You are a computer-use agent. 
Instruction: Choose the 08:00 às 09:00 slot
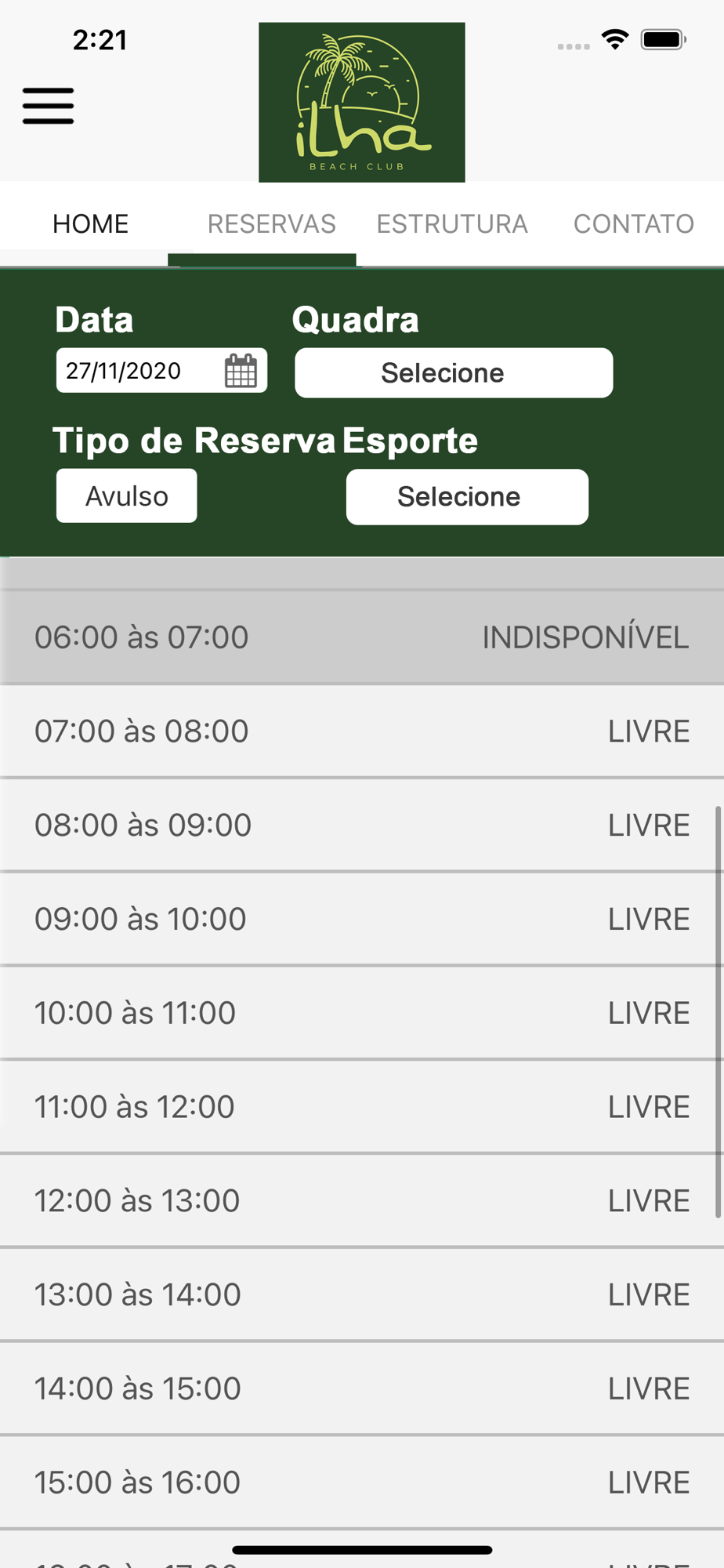point(362,826)
